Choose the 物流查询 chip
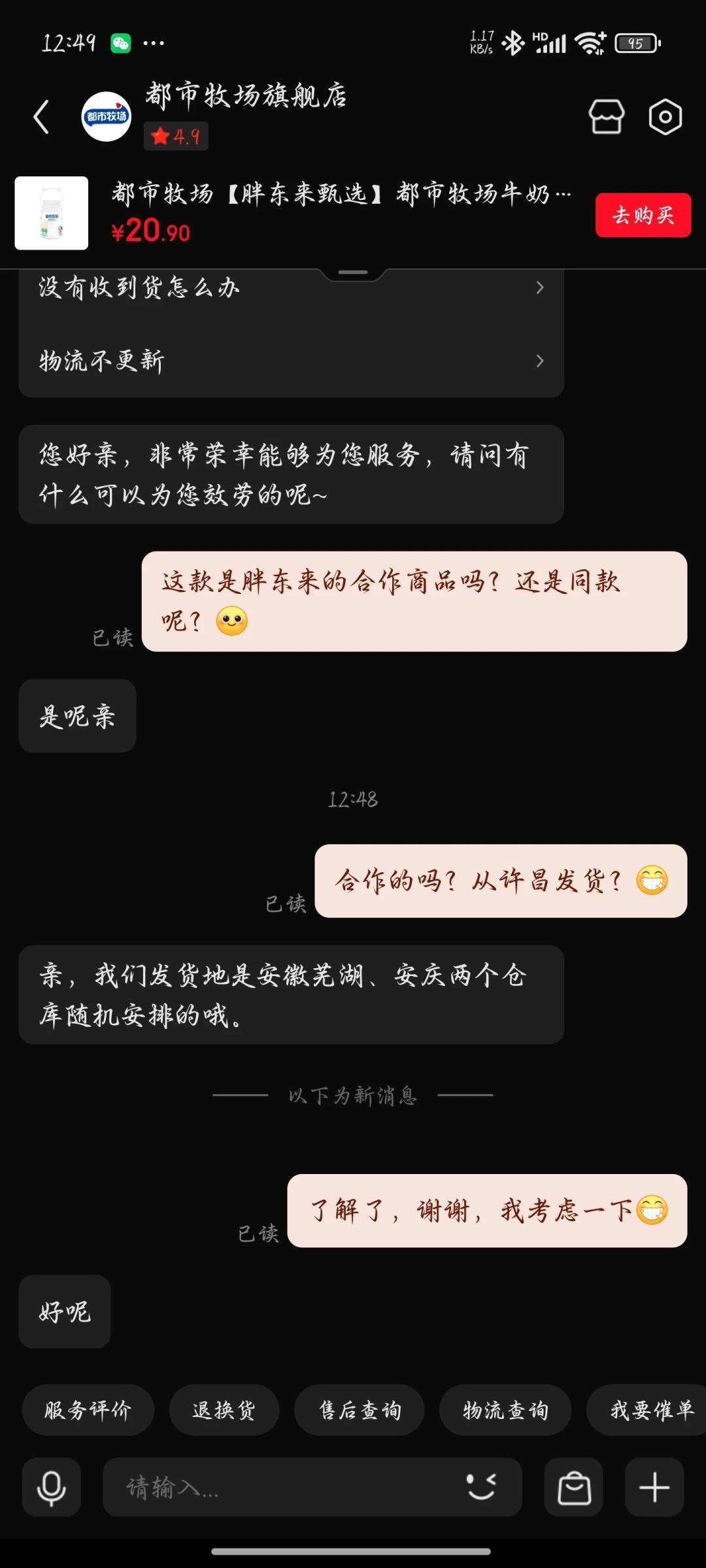Screen dimensions: 706x1568 coord(505,1410)
